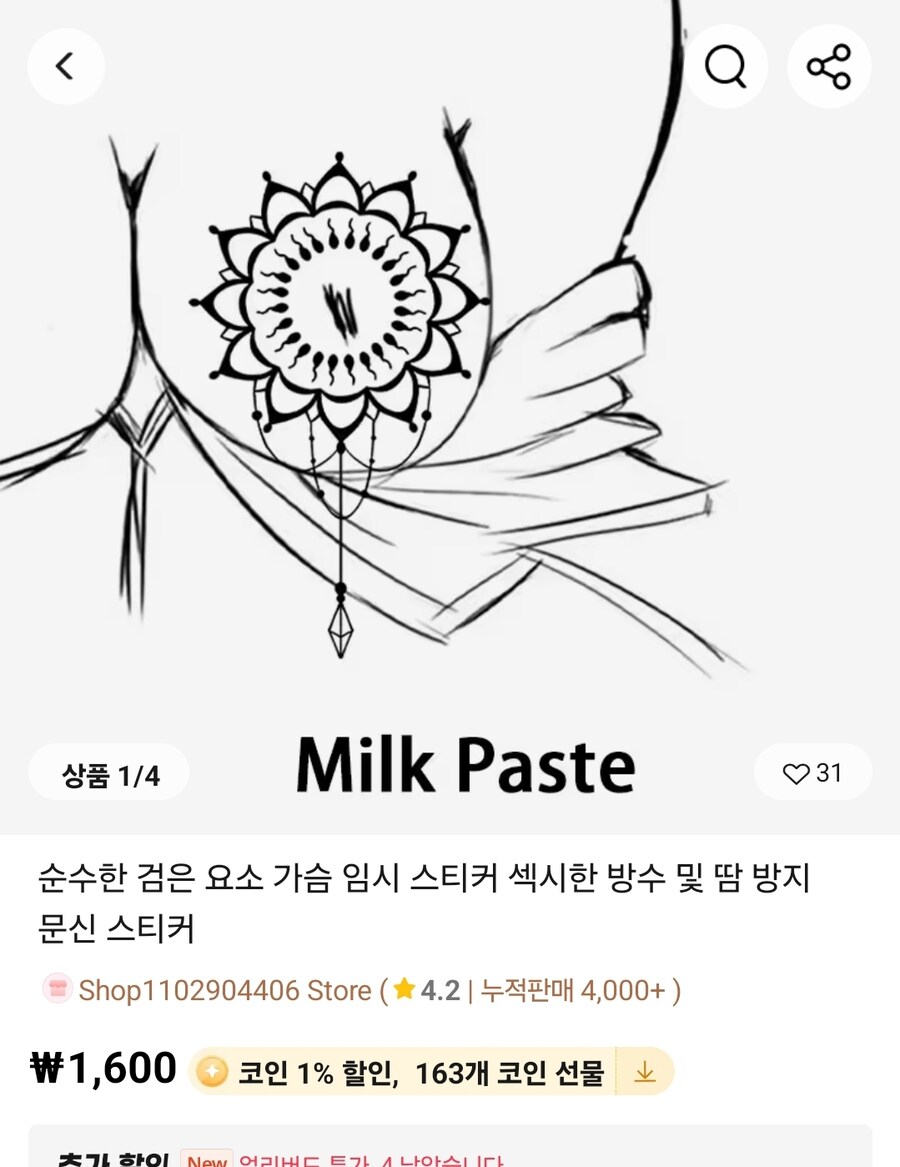Open the search magnifier icon
This screenshot has height=1167, width=900.
click(x=726, y=66)
